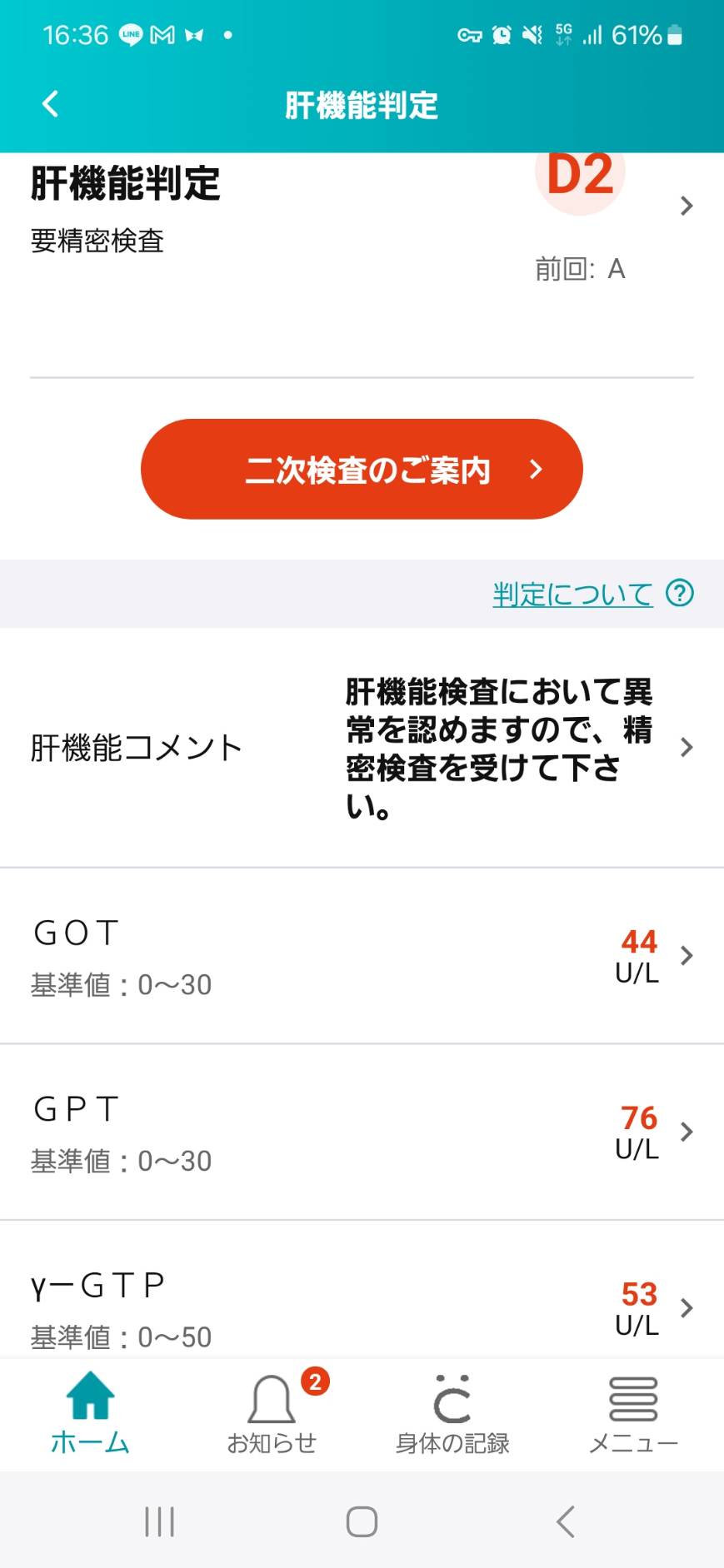Screen dimensions: 724x1568
Task: Open the γ-GTP result row
Action: (x=362, y=1291)
